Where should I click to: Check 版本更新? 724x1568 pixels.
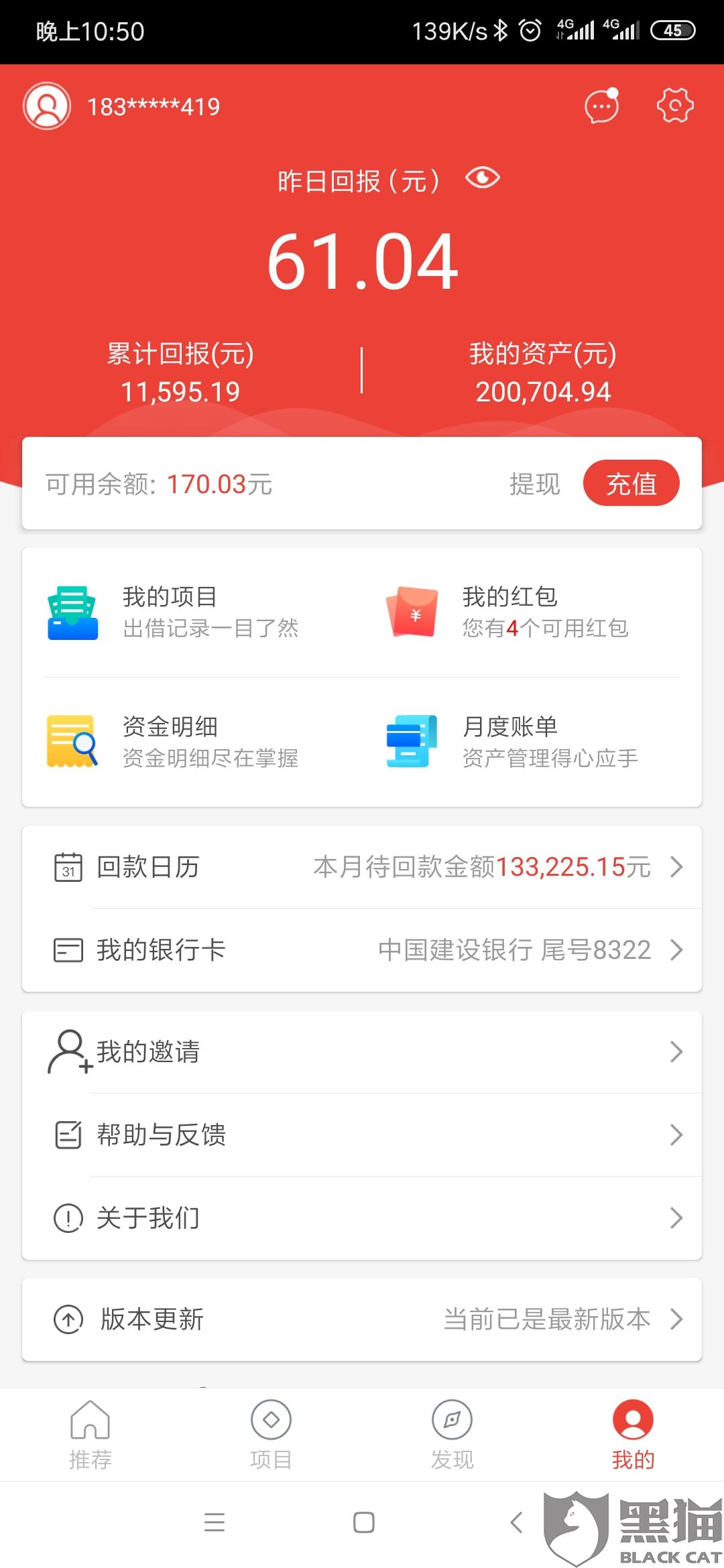362,1319
